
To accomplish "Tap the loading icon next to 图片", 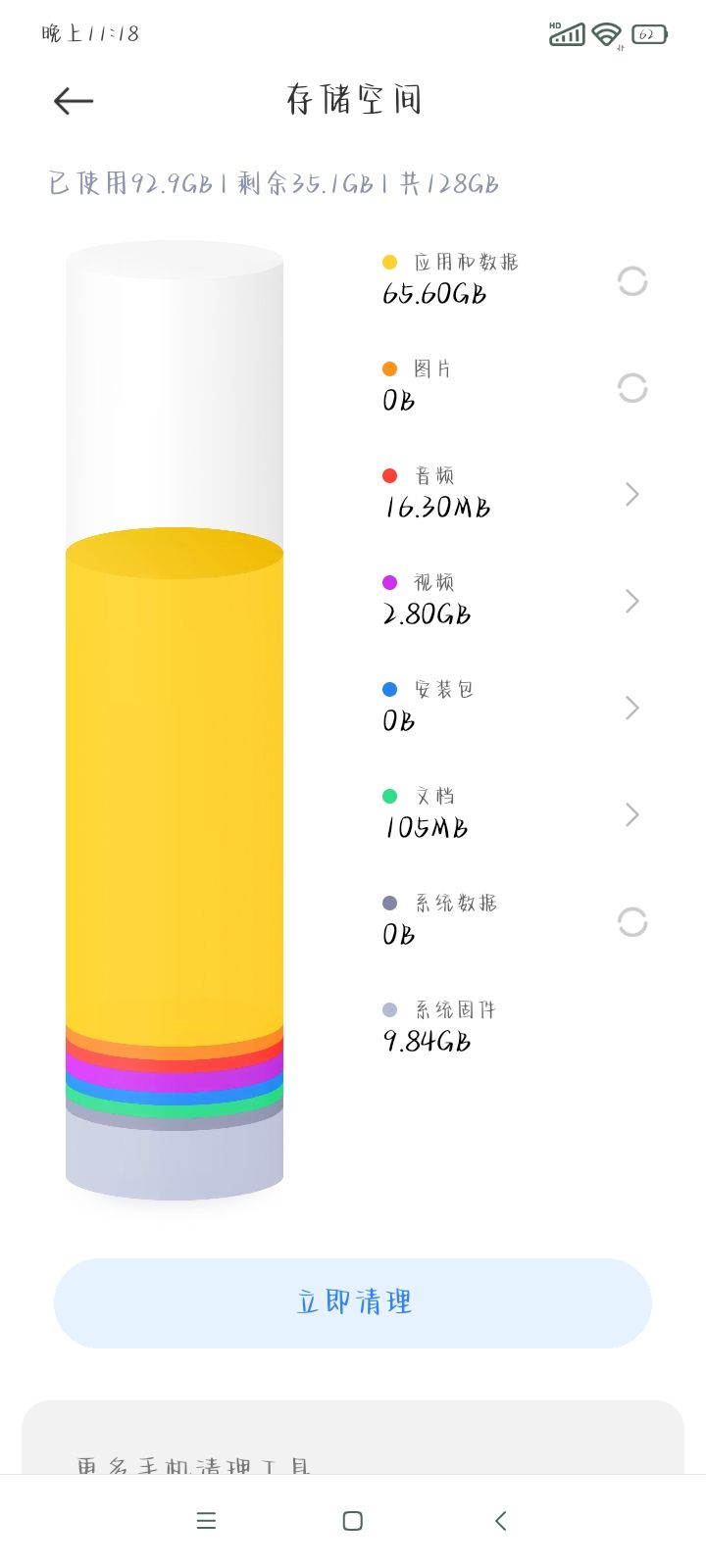I will [x=632, y=388].
